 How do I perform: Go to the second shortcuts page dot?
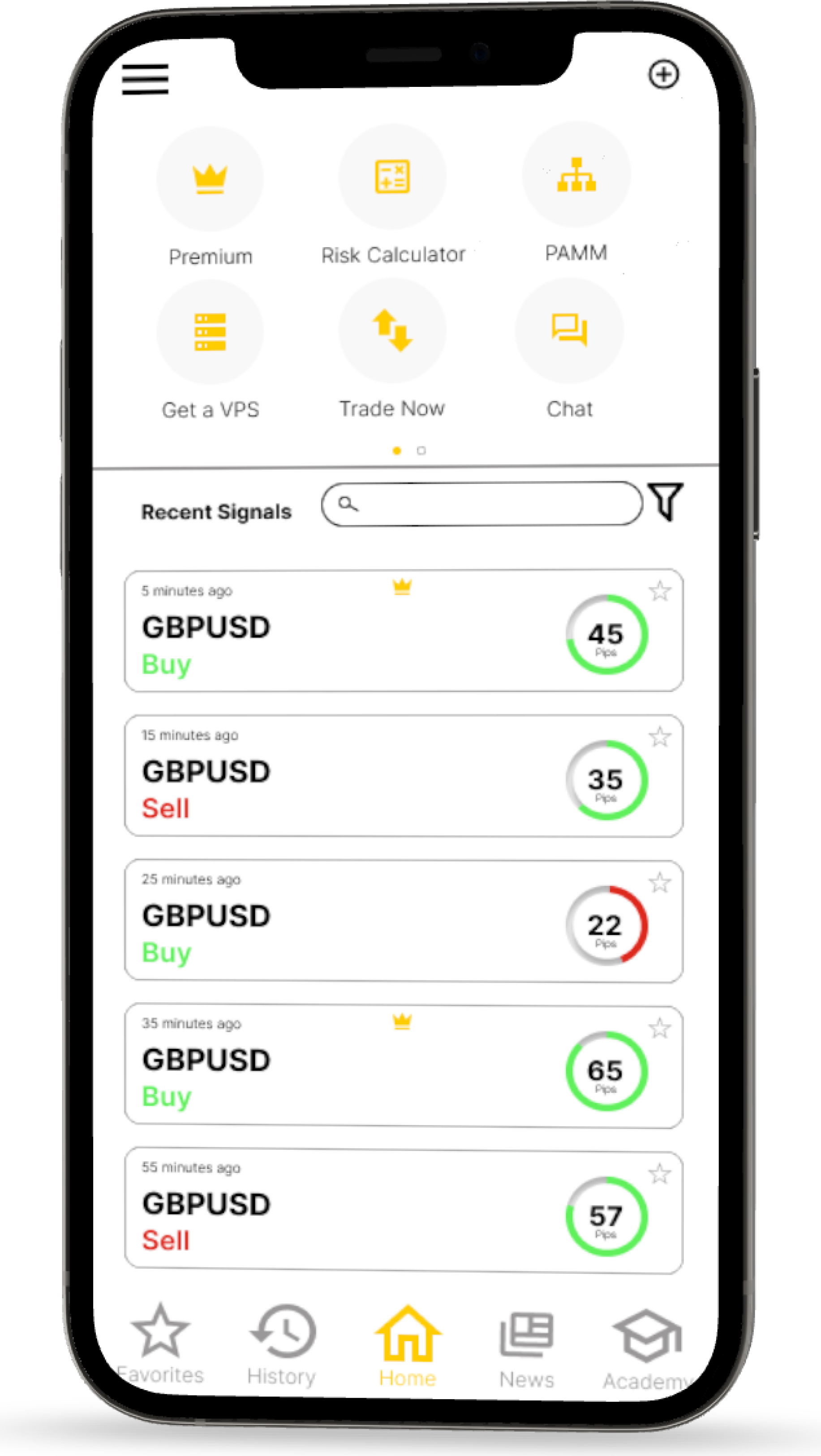tap(421, 451)
